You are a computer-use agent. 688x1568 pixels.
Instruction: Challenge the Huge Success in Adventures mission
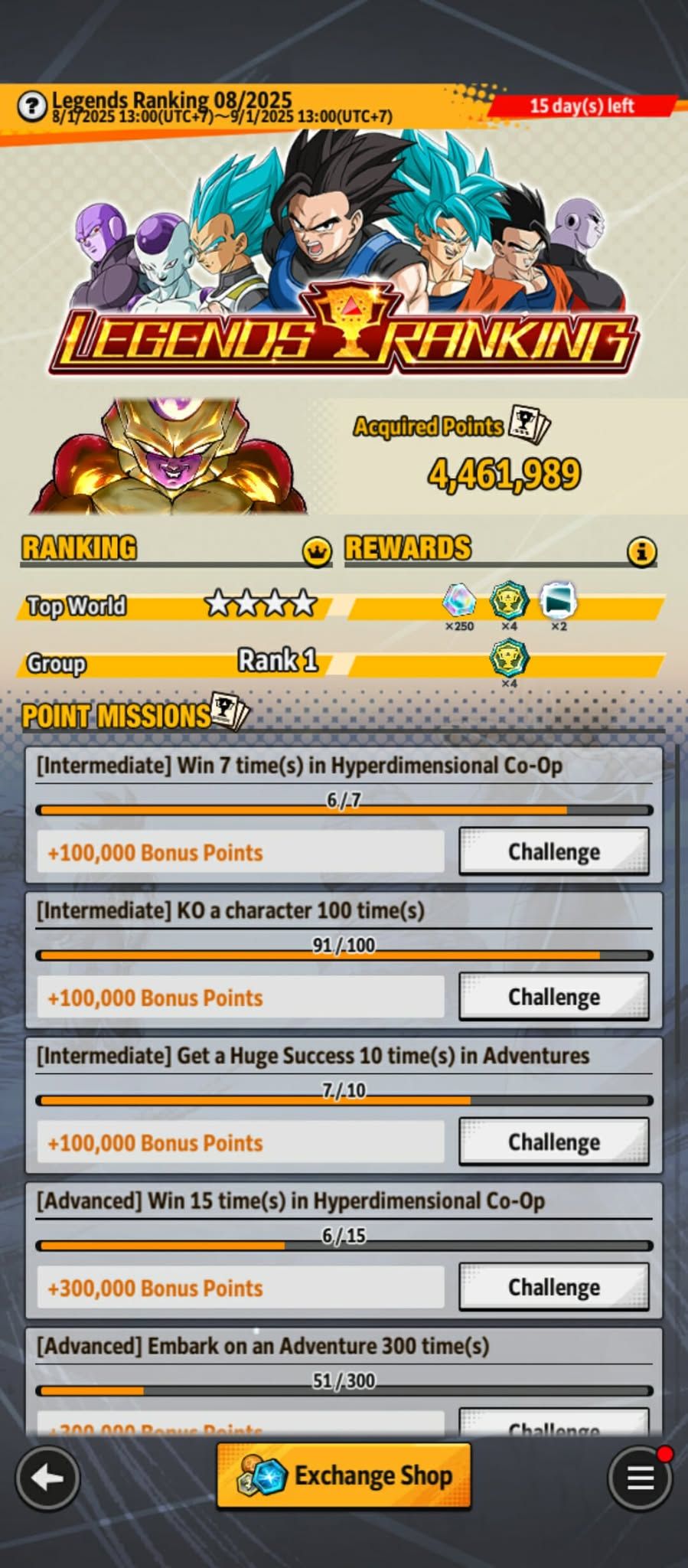[x=553, y=1142]
